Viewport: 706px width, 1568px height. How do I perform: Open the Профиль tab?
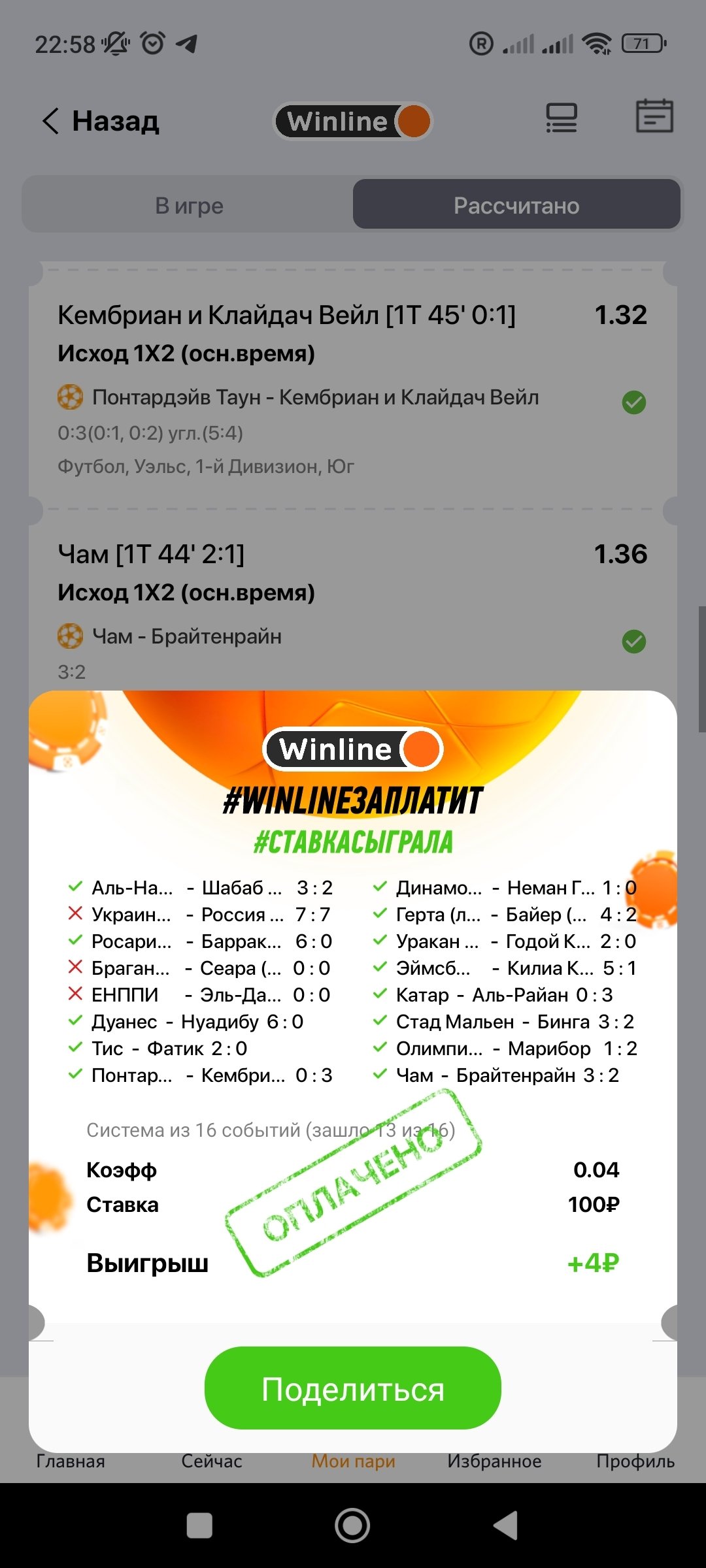tap(635, 1461)
